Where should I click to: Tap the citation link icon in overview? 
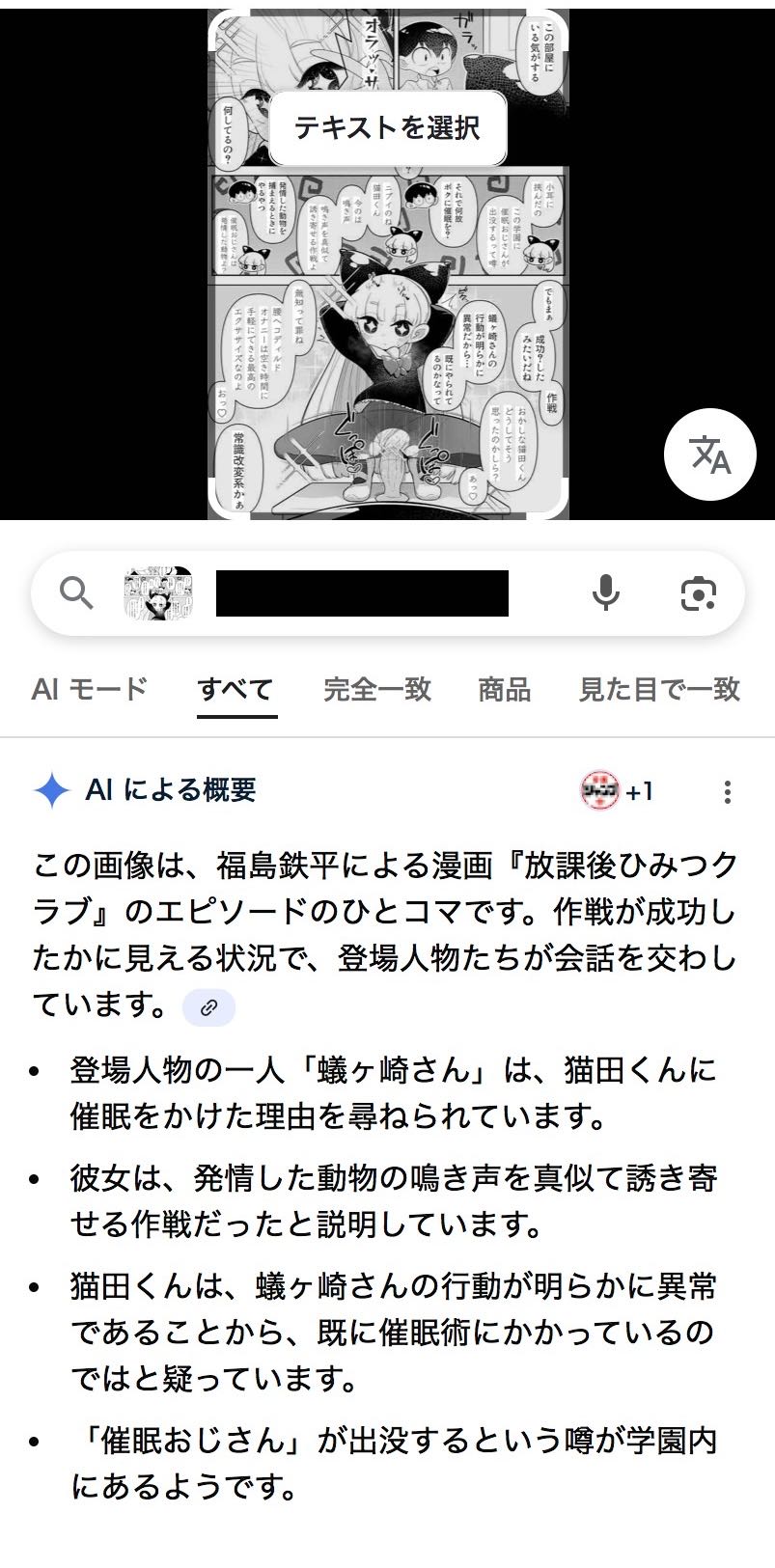click(x=208, y=1008)
